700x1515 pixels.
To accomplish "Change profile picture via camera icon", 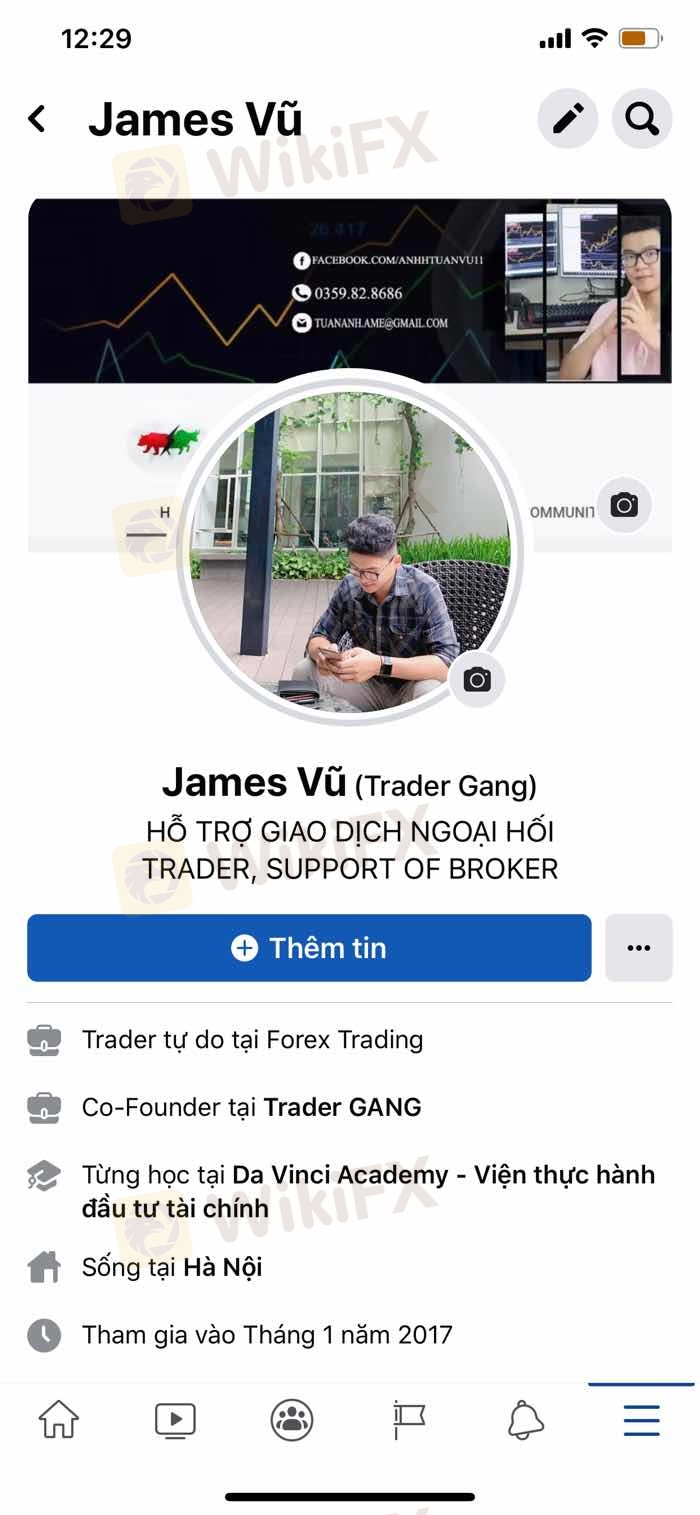I will [x=477, y=680].
